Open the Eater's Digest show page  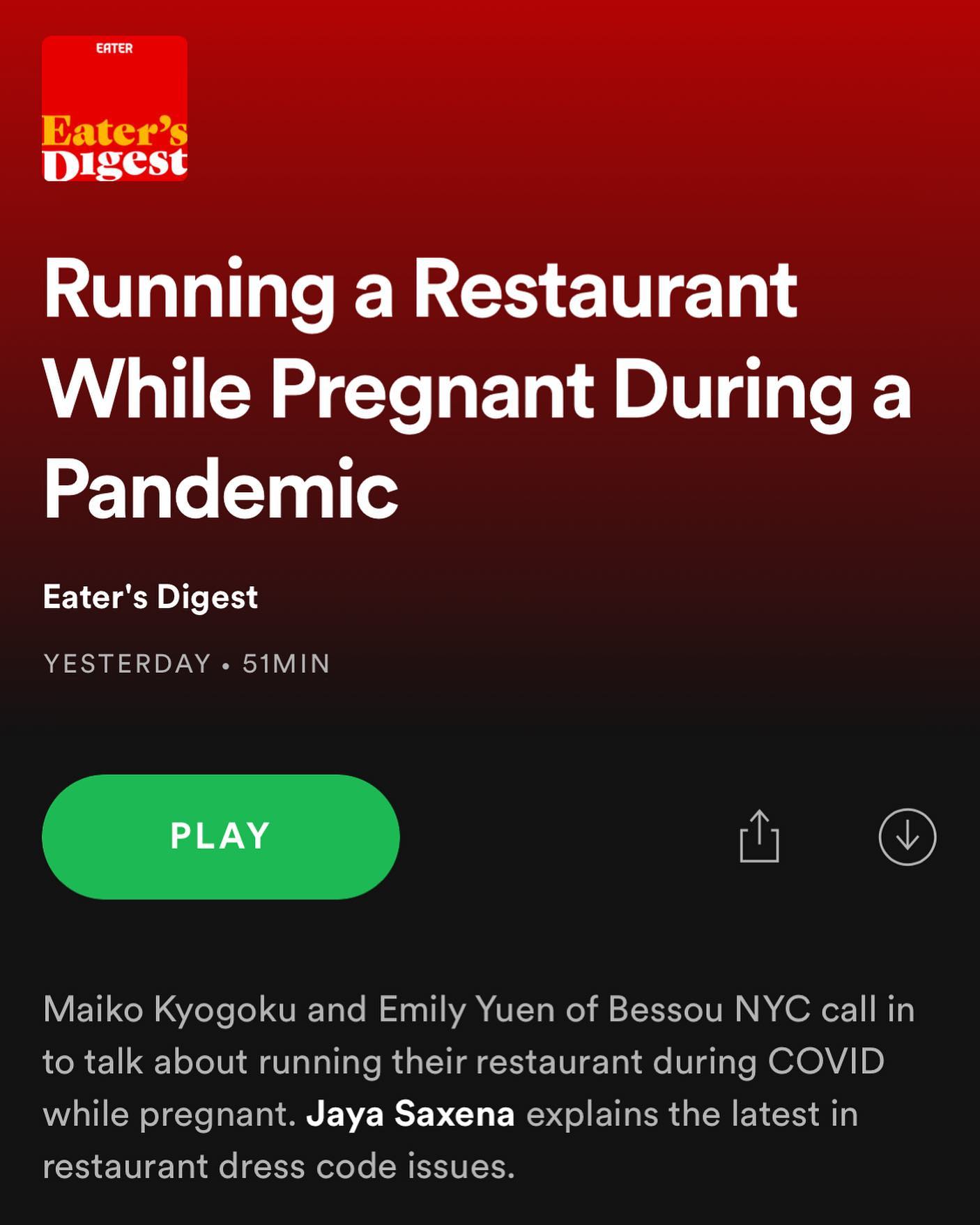point(151,598)
